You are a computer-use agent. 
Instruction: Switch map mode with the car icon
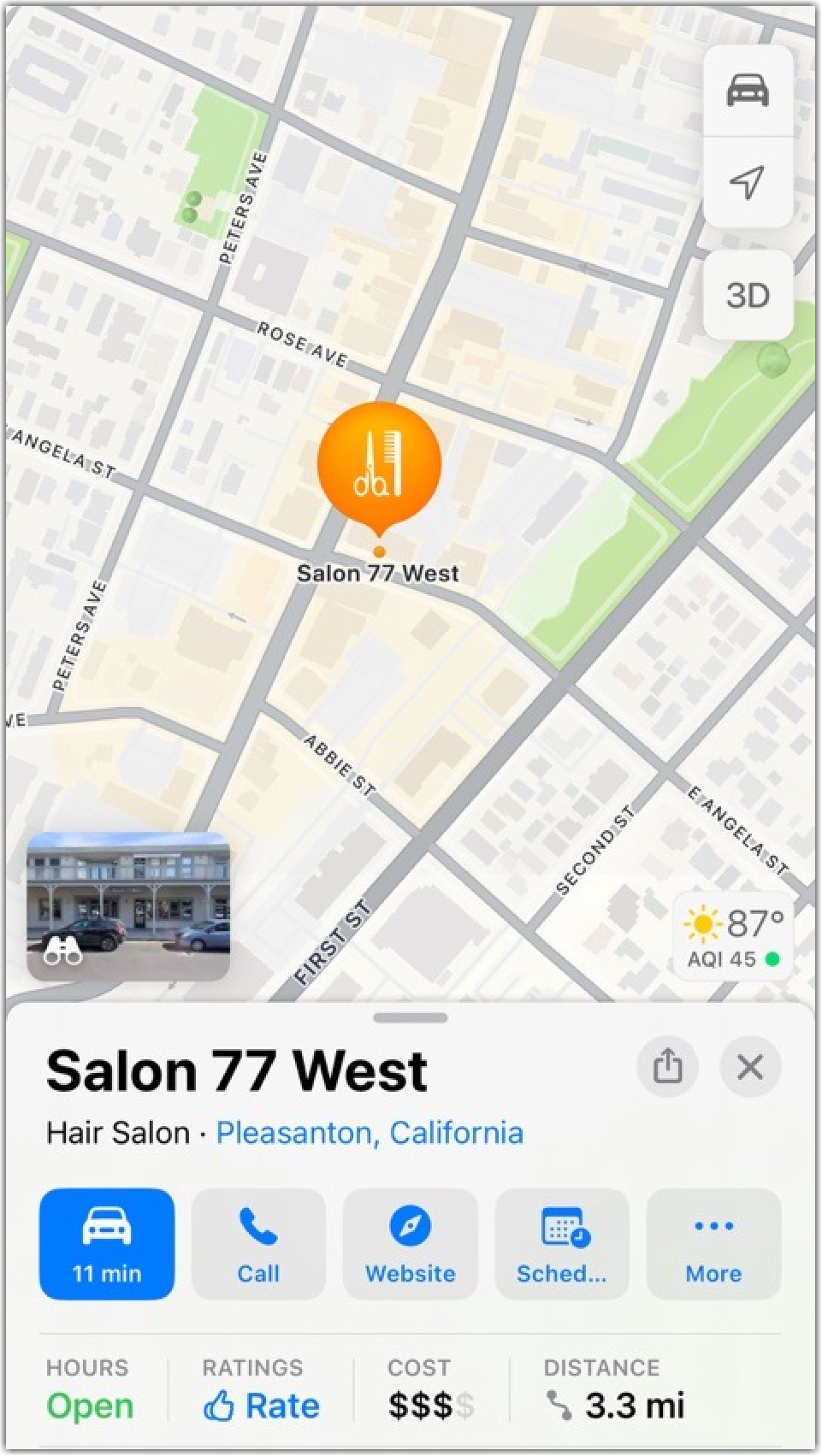pyautogui.click(x=748, y=91)
